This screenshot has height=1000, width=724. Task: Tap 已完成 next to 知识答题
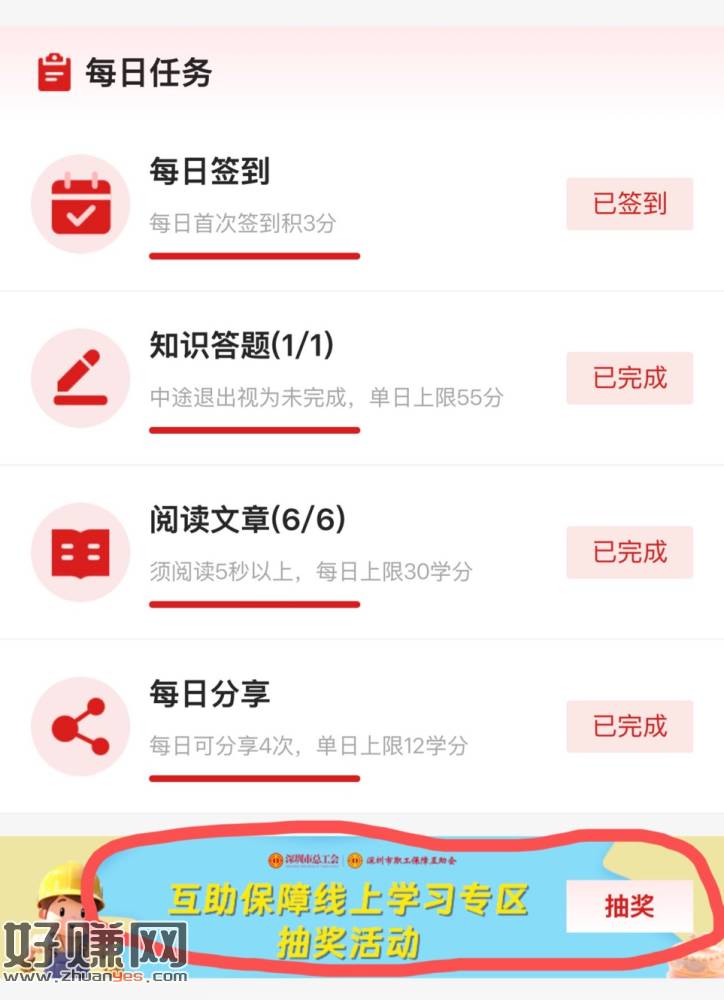(629, 378)
